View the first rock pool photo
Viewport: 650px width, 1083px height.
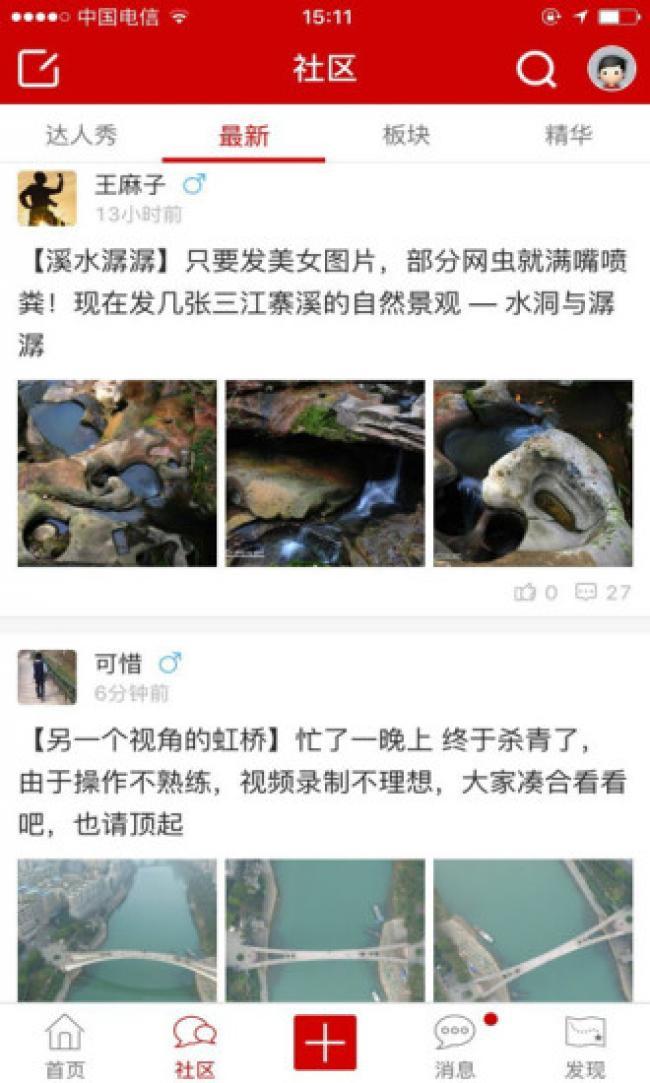point(117,473)
